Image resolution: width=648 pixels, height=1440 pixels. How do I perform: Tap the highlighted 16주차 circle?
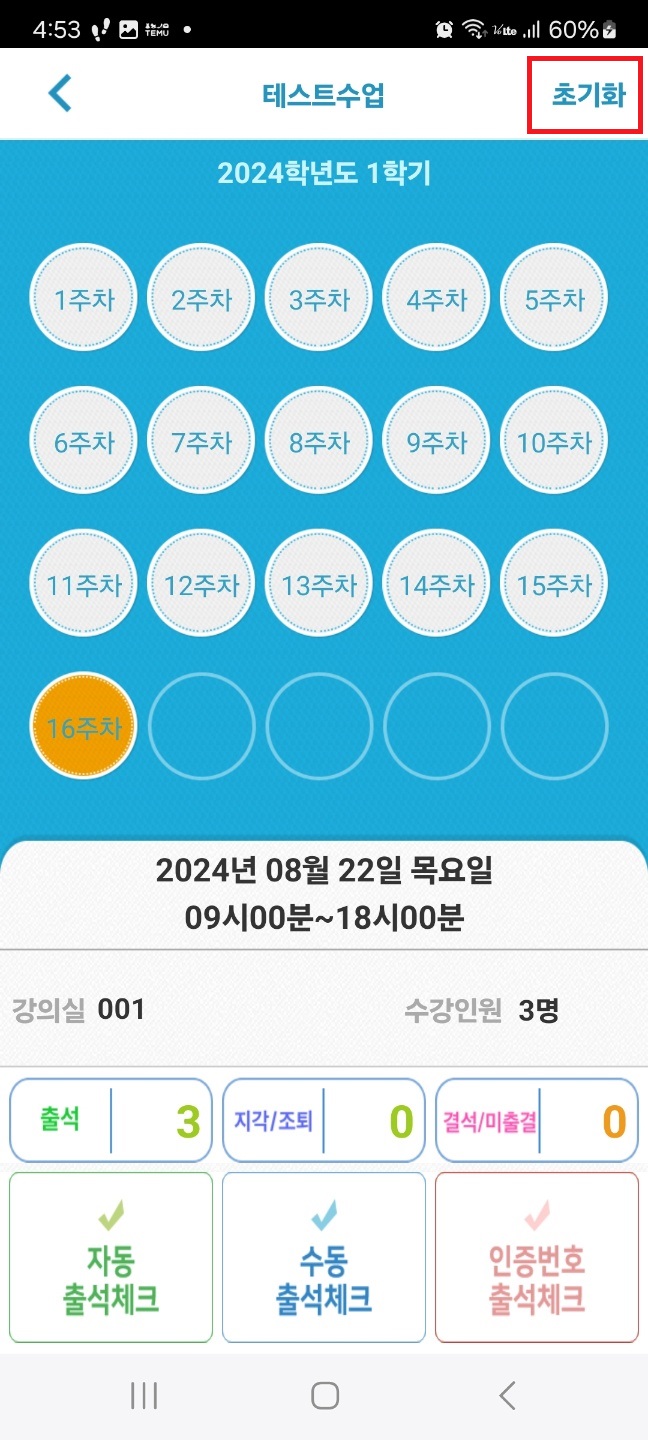point(84,727)
